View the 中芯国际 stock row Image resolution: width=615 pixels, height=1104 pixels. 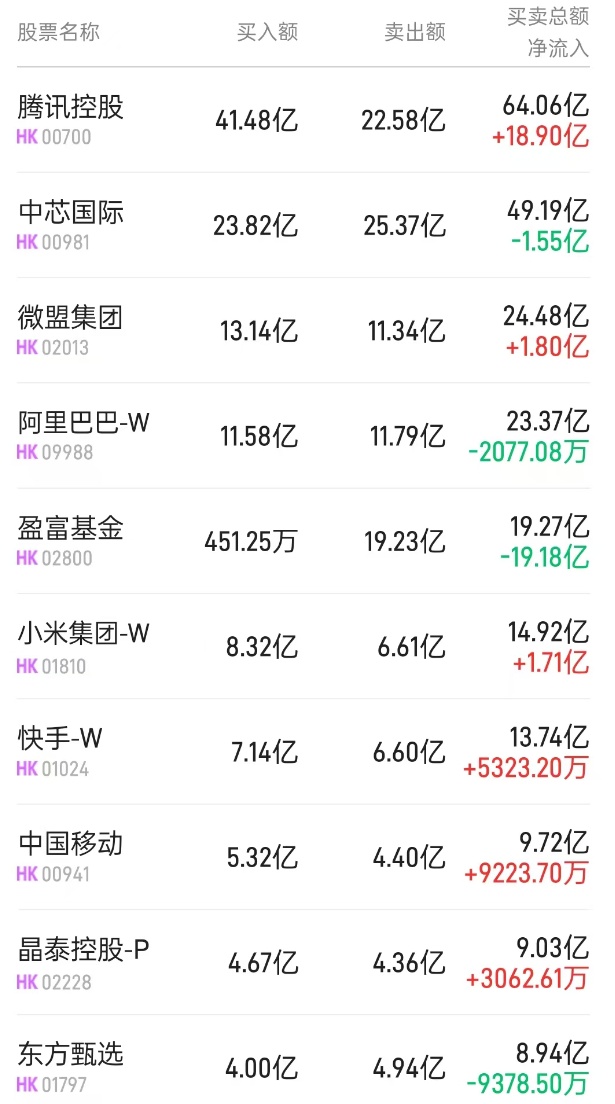pyautogui.click(x=71, y=212)
